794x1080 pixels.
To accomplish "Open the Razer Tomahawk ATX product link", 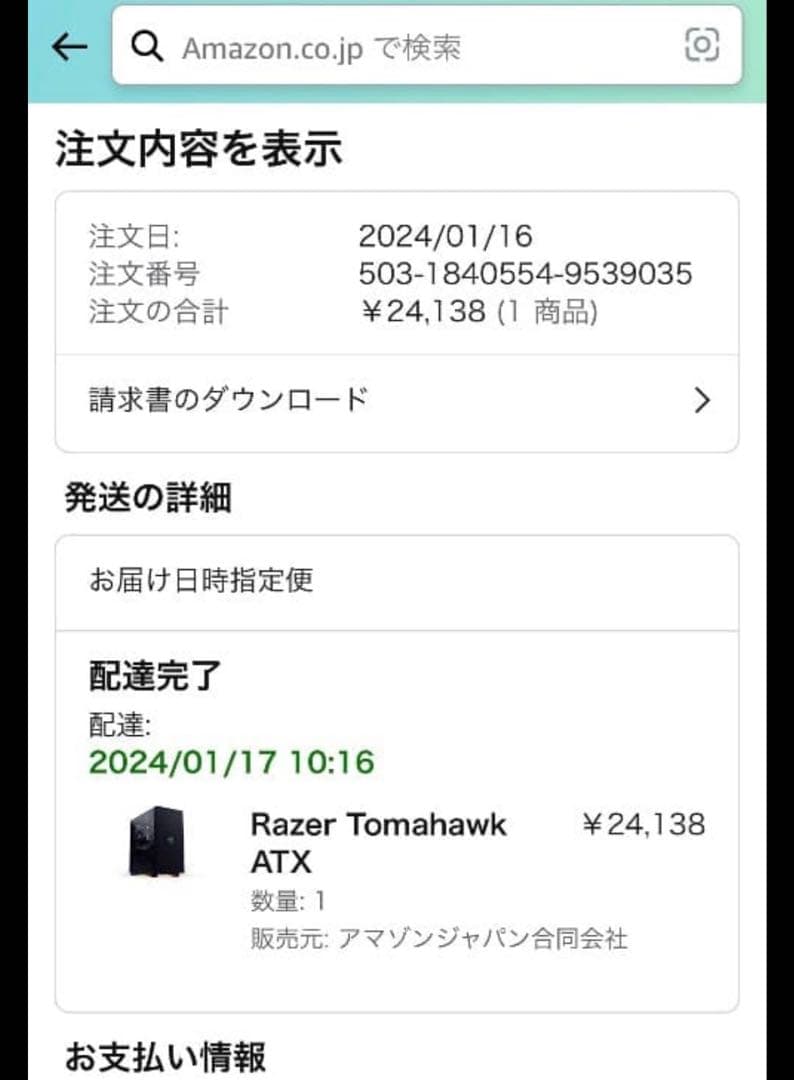I will coord(377,841).
